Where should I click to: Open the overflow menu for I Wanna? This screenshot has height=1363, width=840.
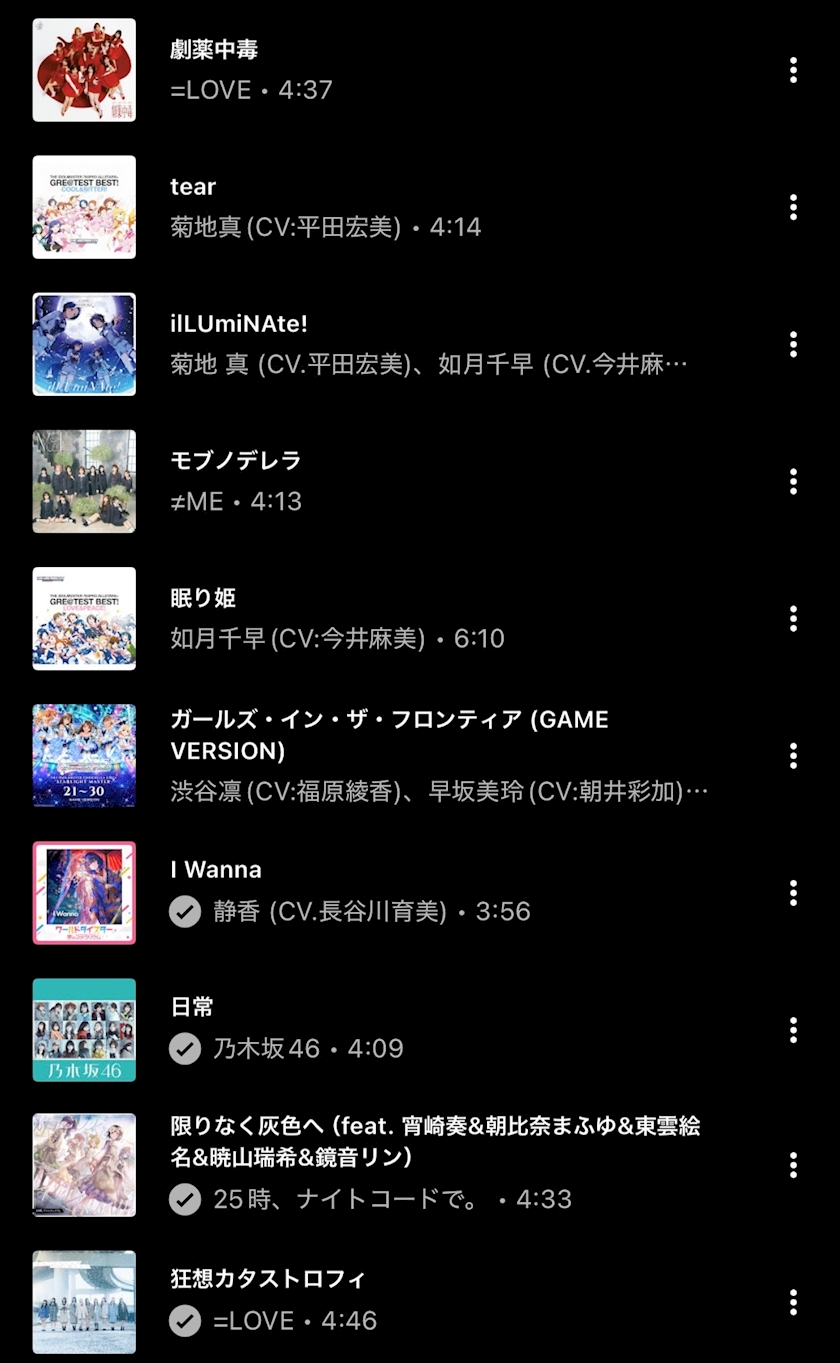click(x=793, y=892)
